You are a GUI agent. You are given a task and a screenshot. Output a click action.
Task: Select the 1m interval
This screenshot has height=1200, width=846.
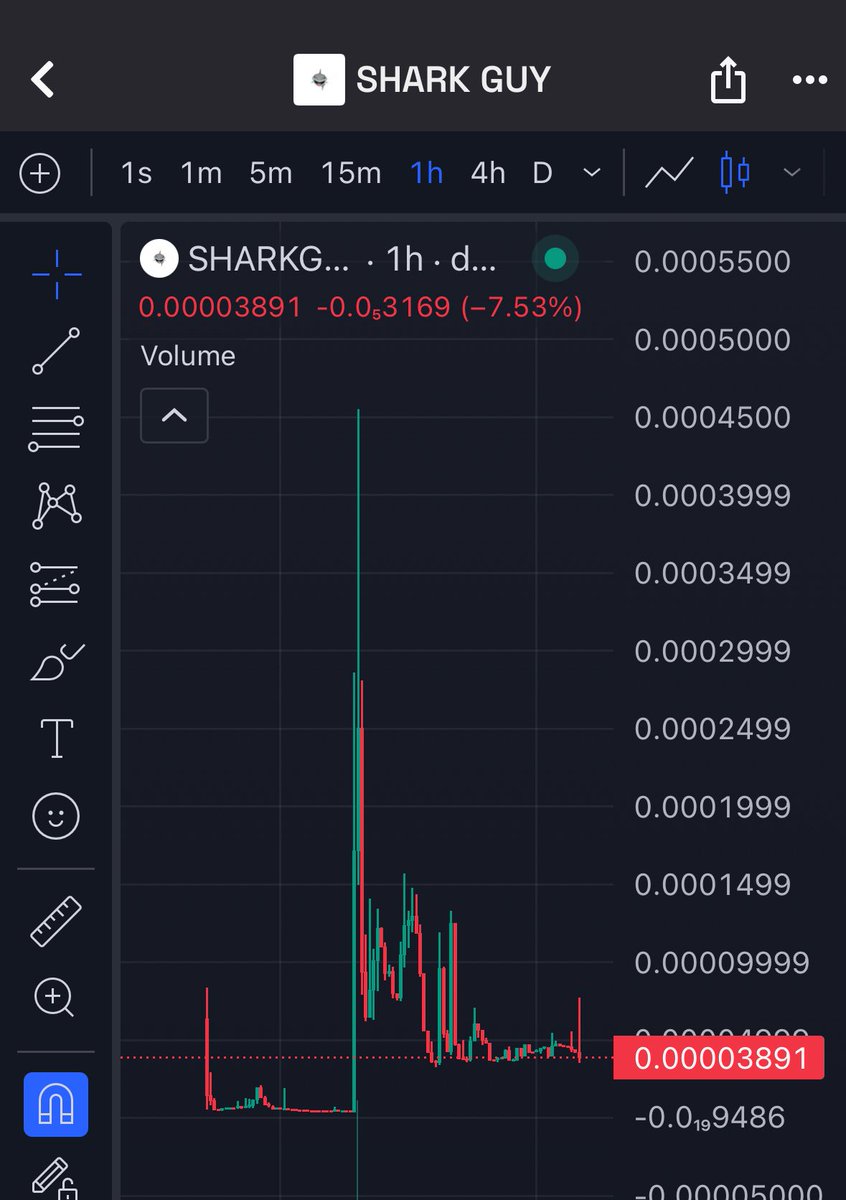pyautogui.click(x=201, y=174)
